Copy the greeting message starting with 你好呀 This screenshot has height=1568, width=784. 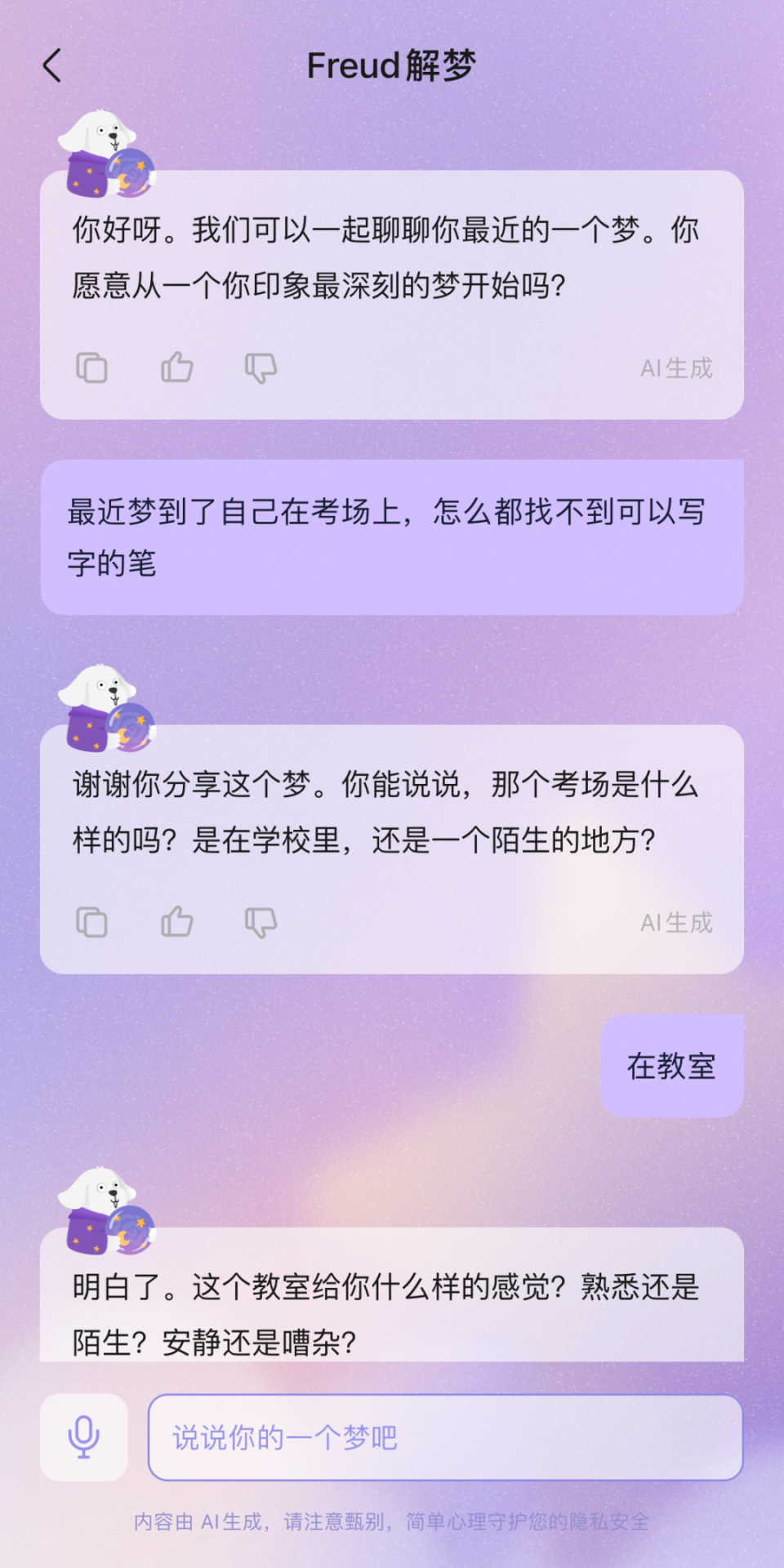tap(91, 367)
